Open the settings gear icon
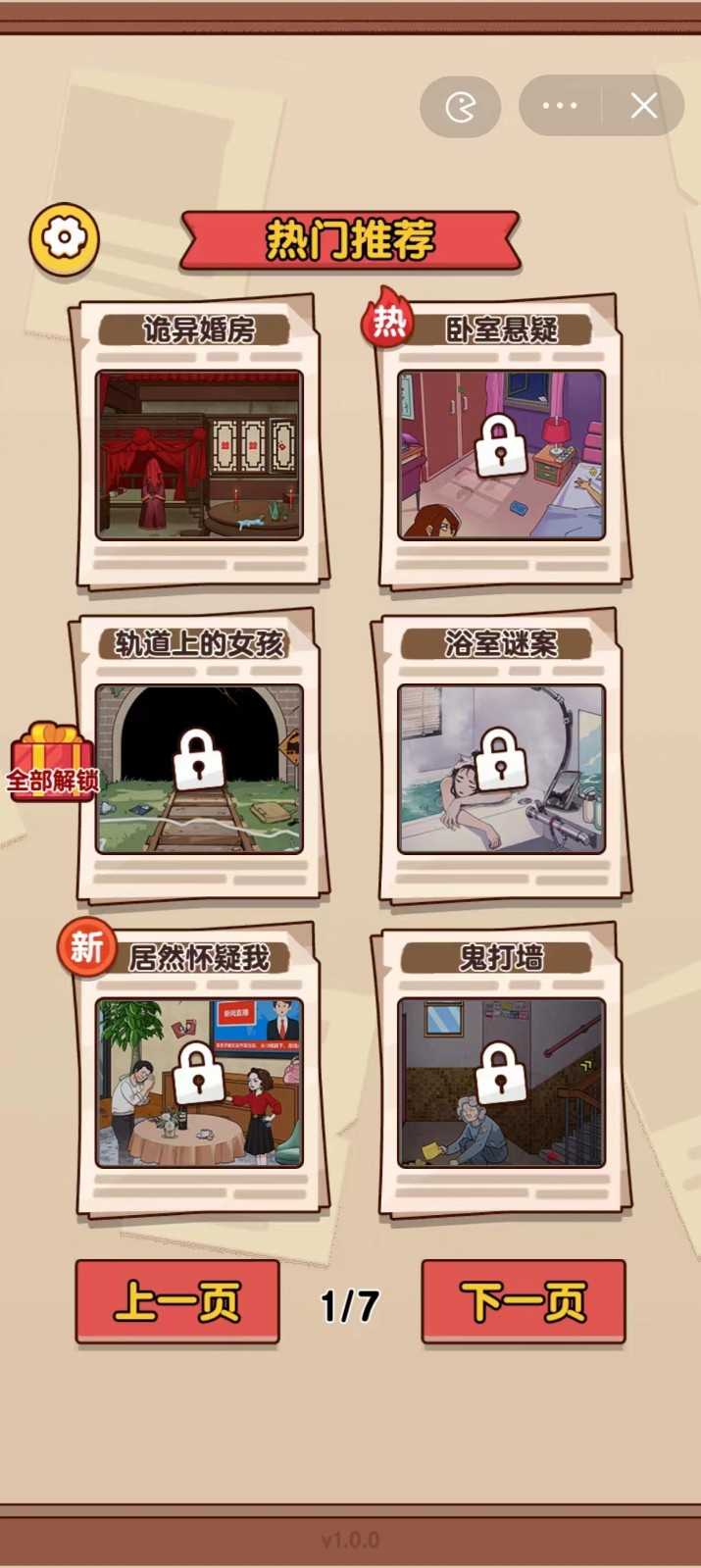Image resolution: width=701 pixels, height=1568 pixels. point(64,238)
